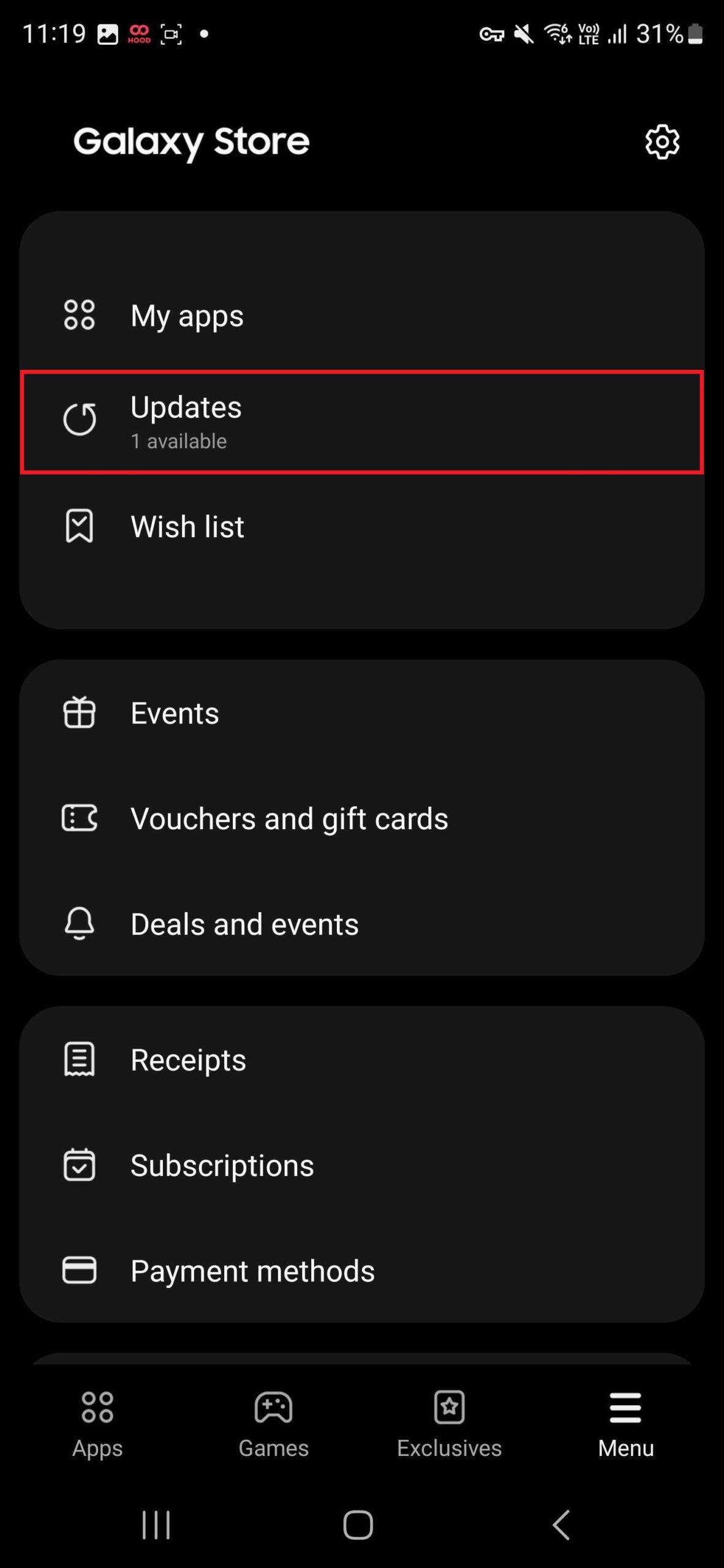Screen dimensions: 724x1568
Task: View Receipts
Action: pyautogui.click(x=361, y=1060)
